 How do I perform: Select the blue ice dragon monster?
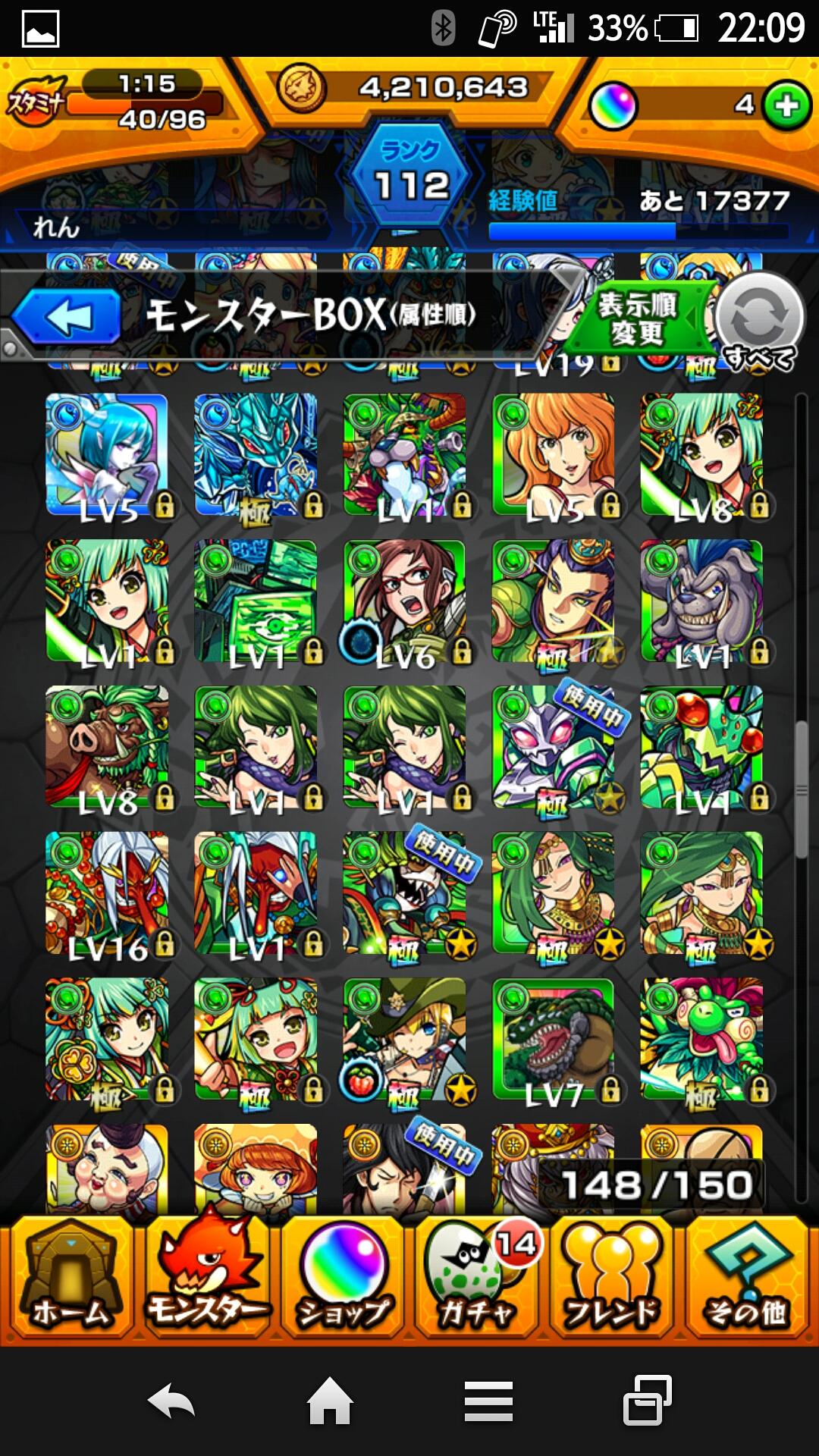tap(256, 455)
